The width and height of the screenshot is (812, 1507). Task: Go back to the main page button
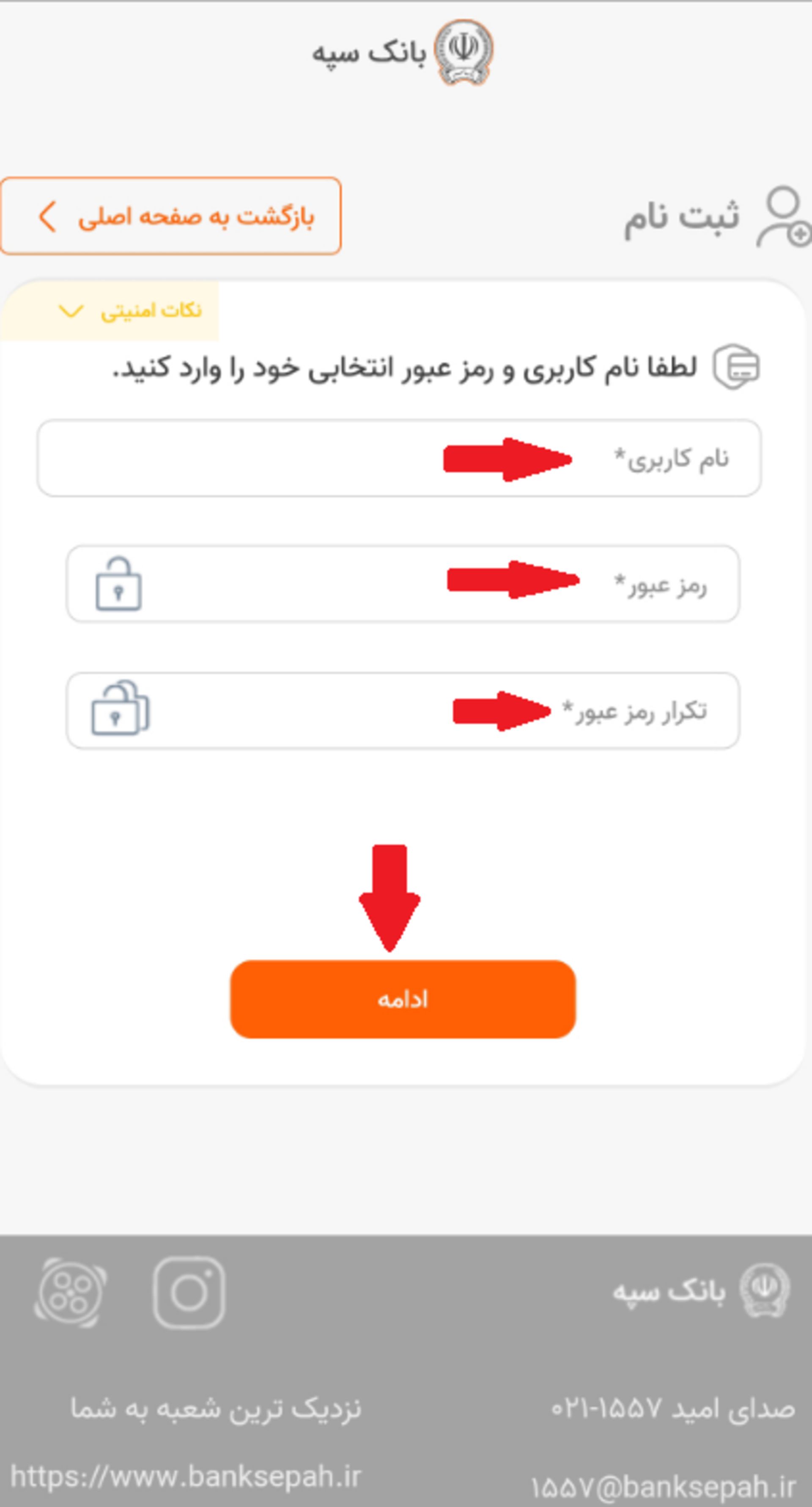pyautogui.click(x=170, y=216)
